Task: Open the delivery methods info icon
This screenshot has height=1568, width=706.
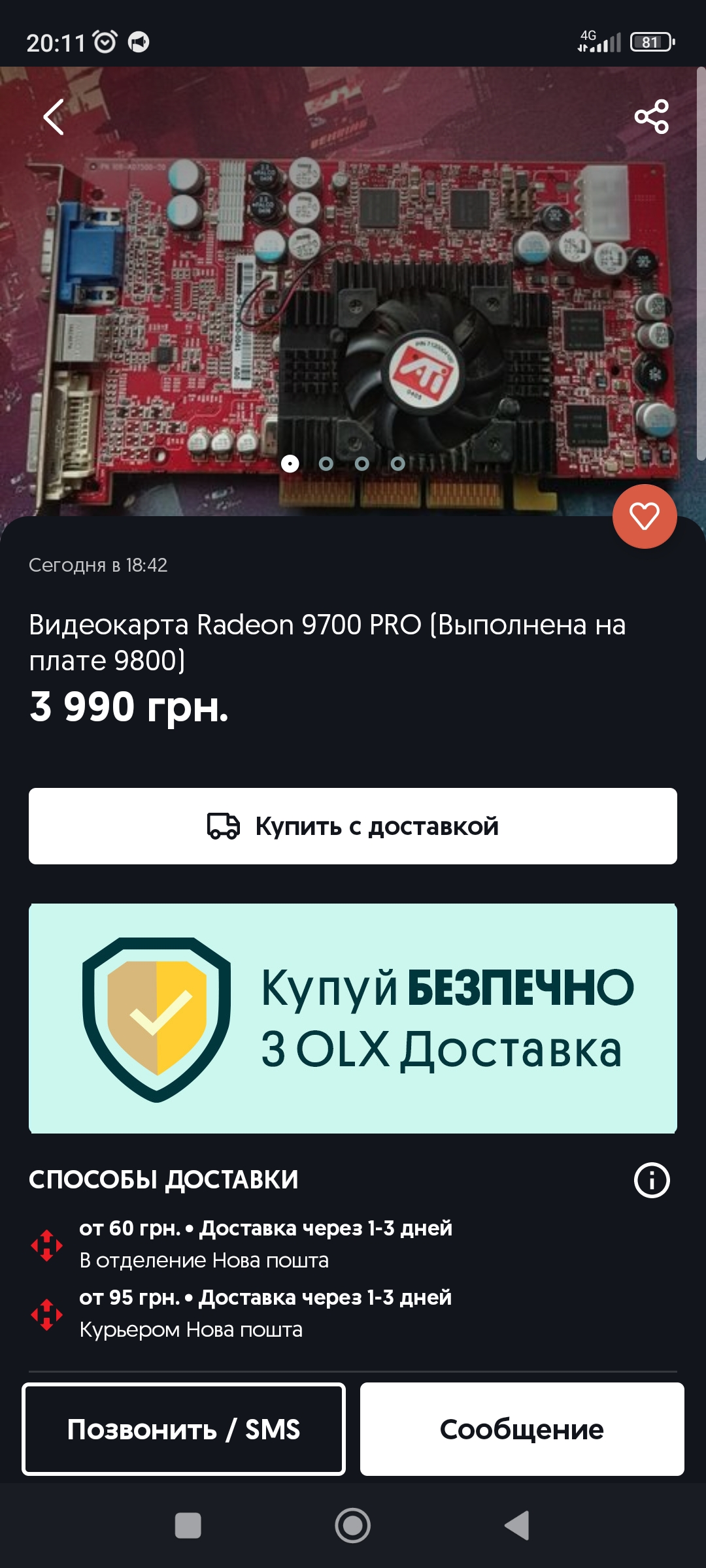Action: (x=652, y=1180)
